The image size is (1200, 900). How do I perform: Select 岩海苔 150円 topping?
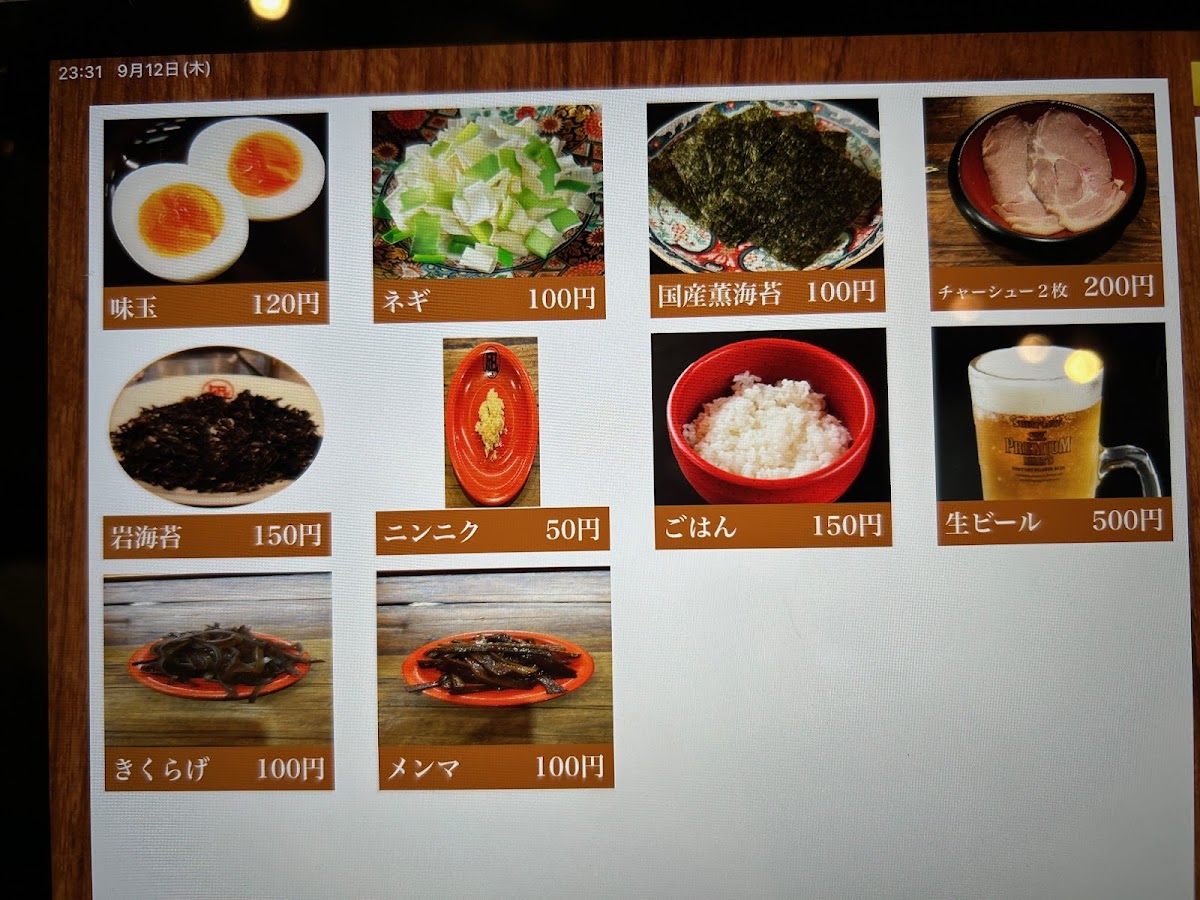[x=216, y=451]
